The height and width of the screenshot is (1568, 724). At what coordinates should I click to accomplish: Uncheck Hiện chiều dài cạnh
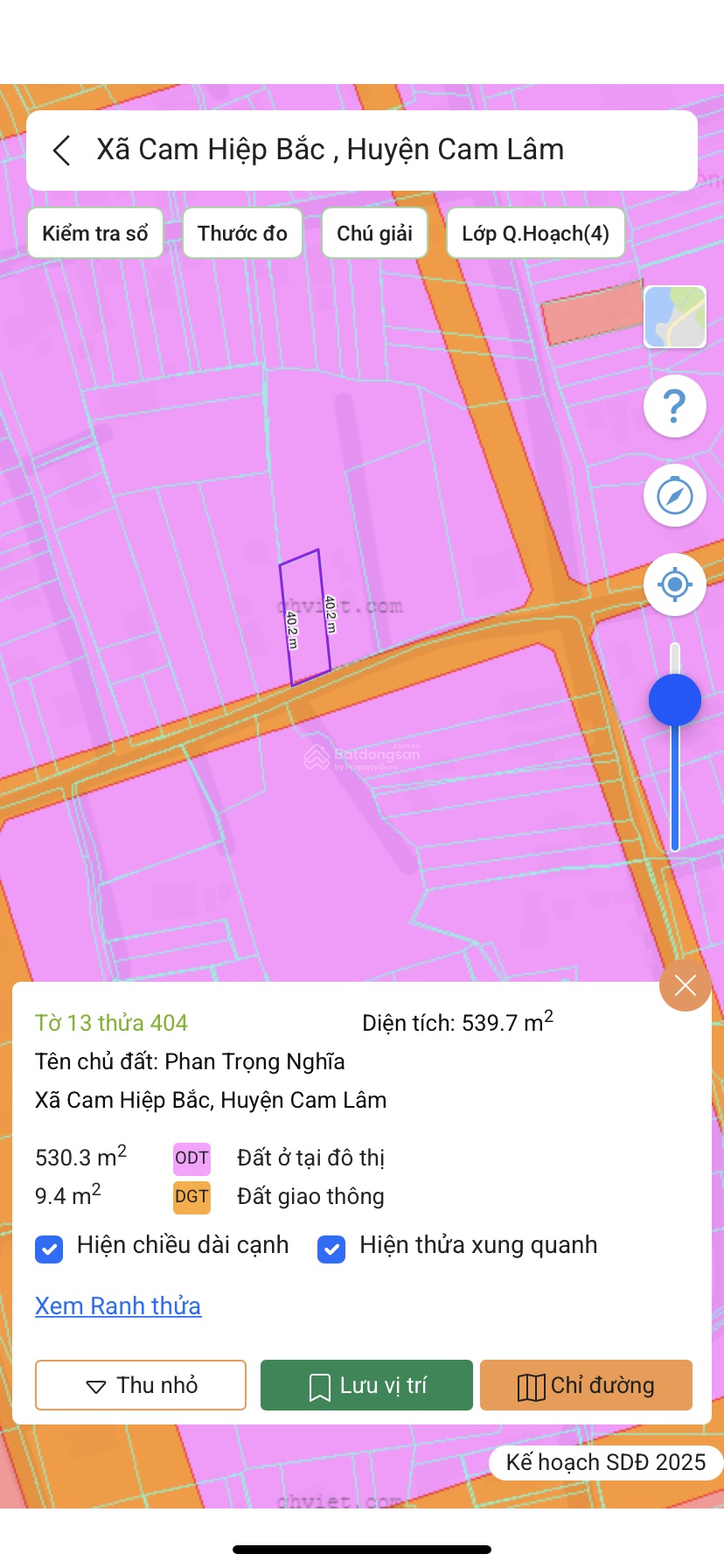50,1248
